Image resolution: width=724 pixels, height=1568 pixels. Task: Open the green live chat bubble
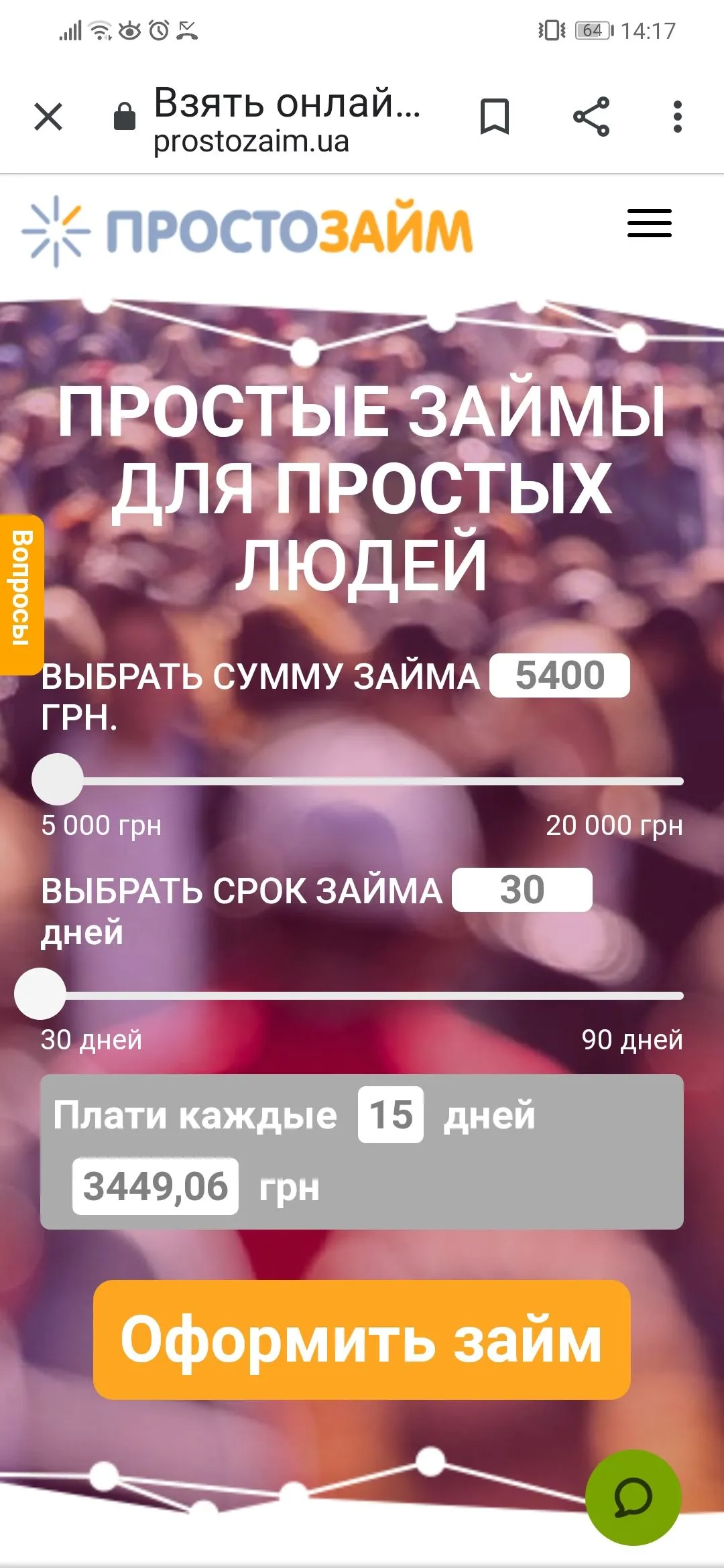[x=633, y=1498]
